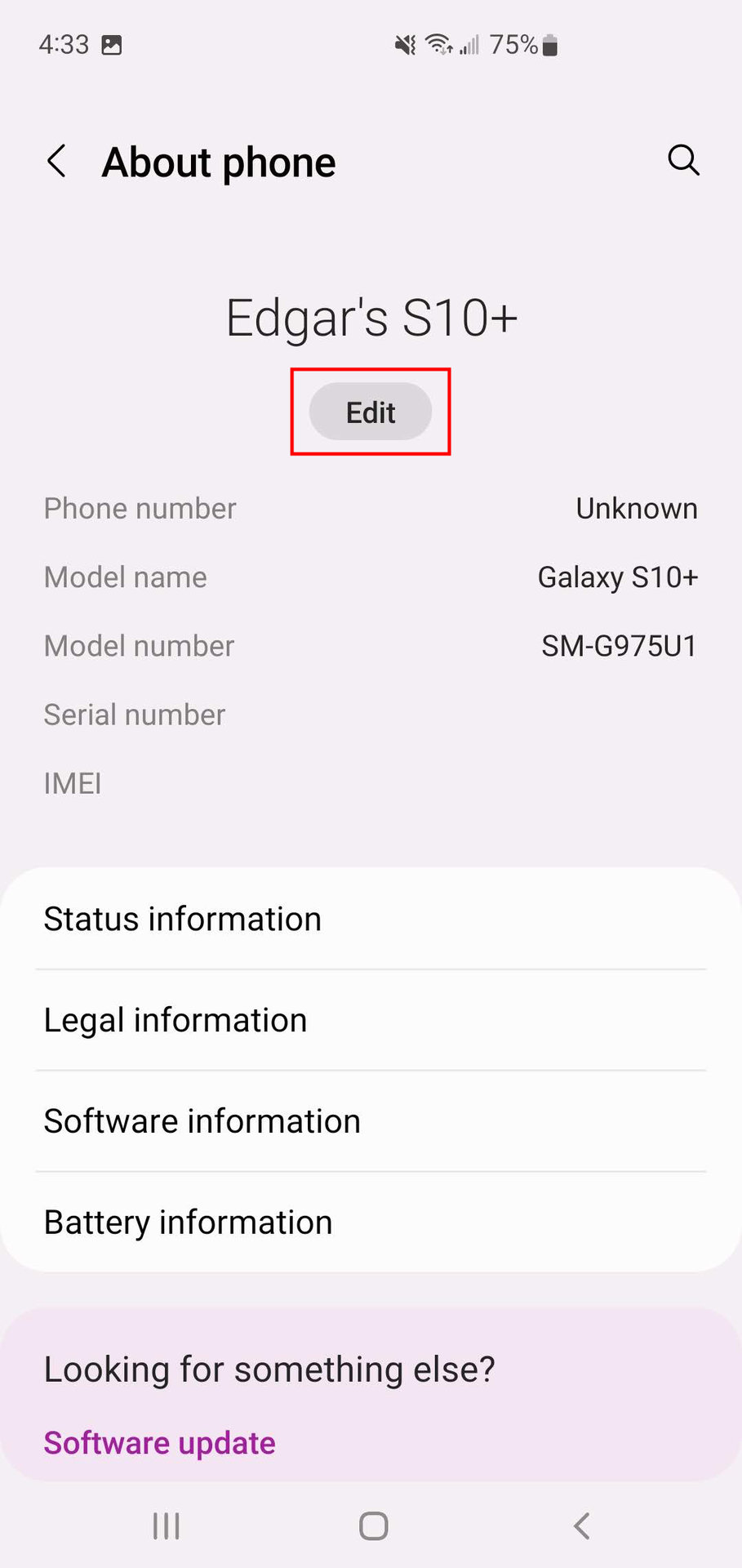
Task: Open Legal information
Action: coord(371,1020)
